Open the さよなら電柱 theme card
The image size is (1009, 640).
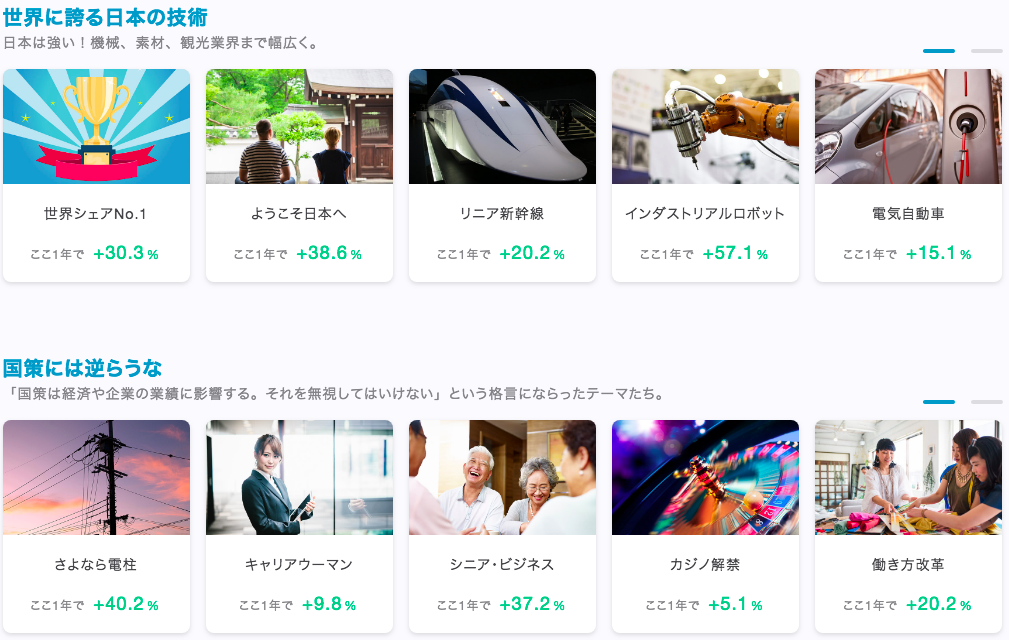pos(96,526)
